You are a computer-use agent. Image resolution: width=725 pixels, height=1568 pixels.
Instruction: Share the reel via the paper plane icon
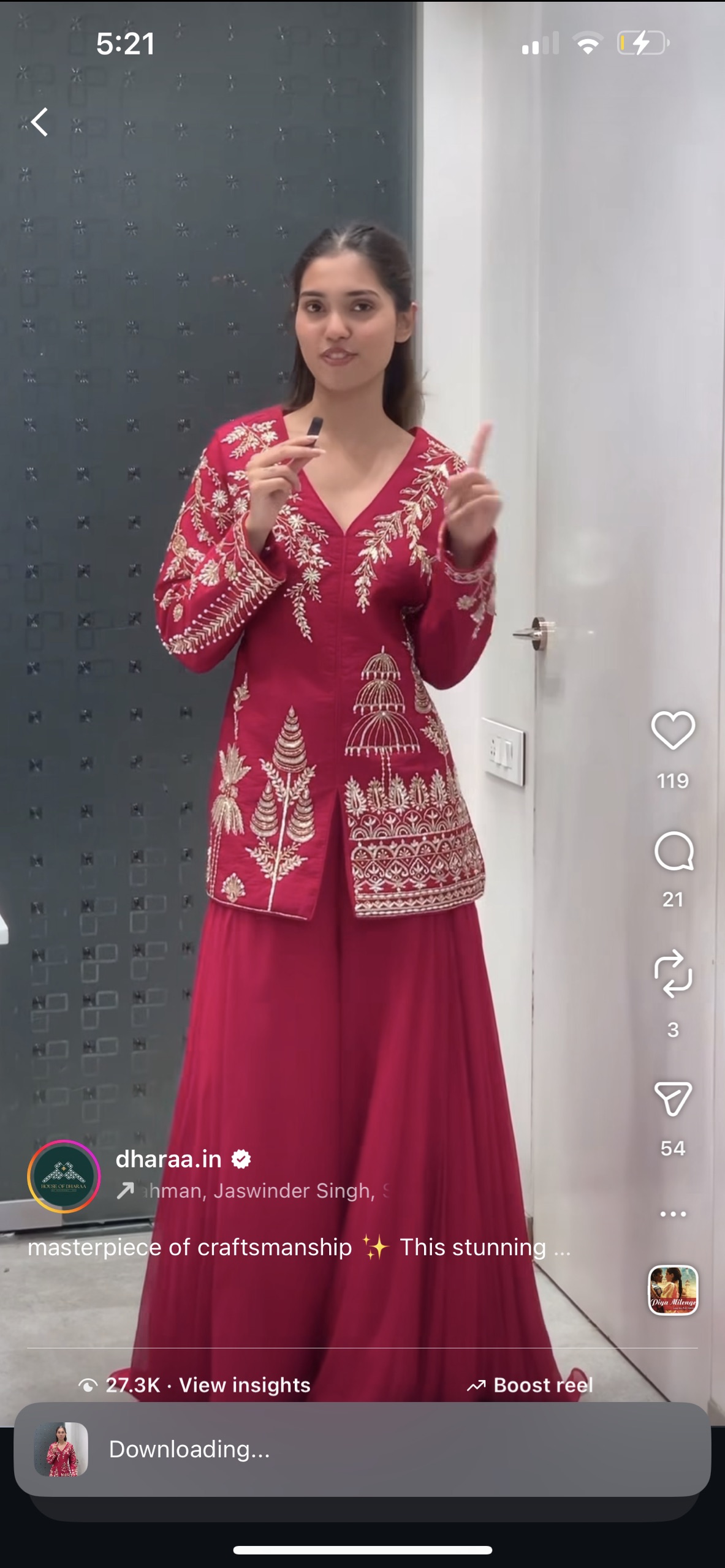(673, 1098)
